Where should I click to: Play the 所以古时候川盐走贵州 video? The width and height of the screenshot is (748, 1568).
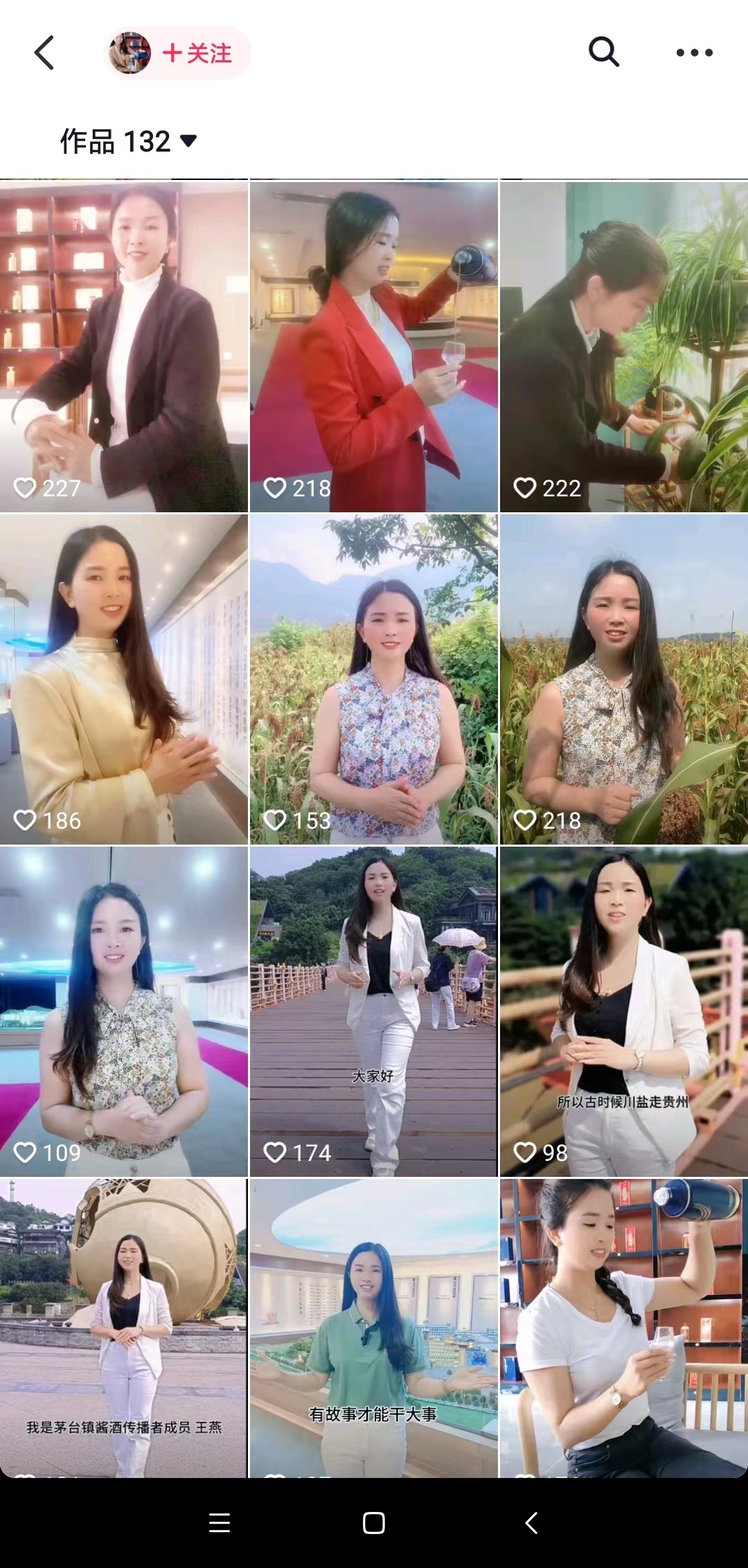pyautogui.click(x=623, y=1011)
